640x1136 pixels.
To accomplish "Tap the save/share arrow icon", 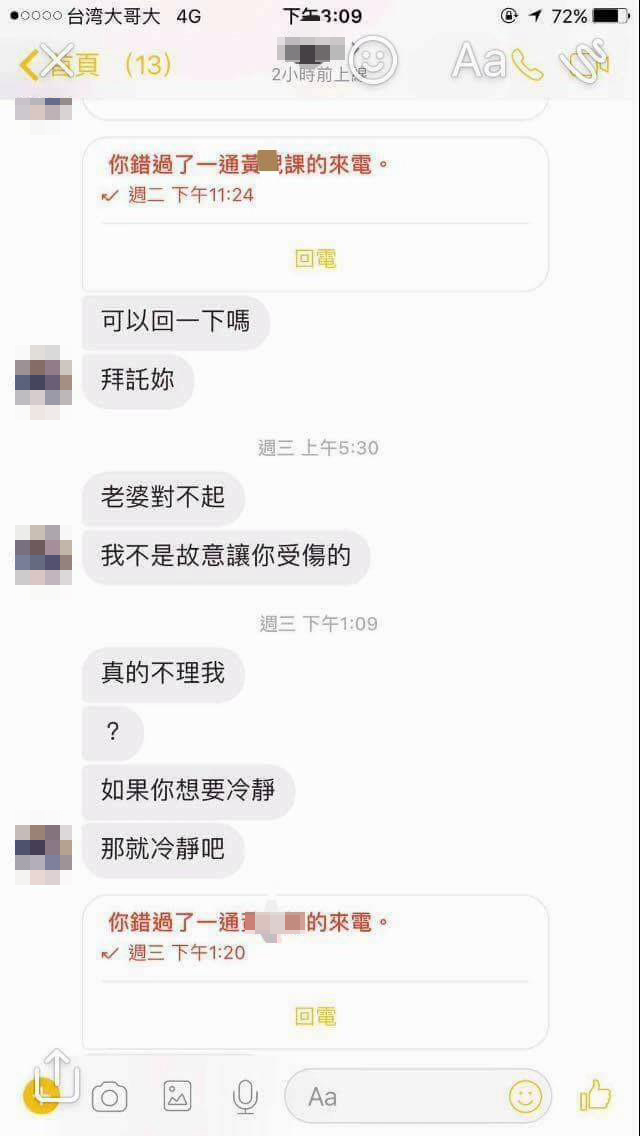I will point(56,1072).
